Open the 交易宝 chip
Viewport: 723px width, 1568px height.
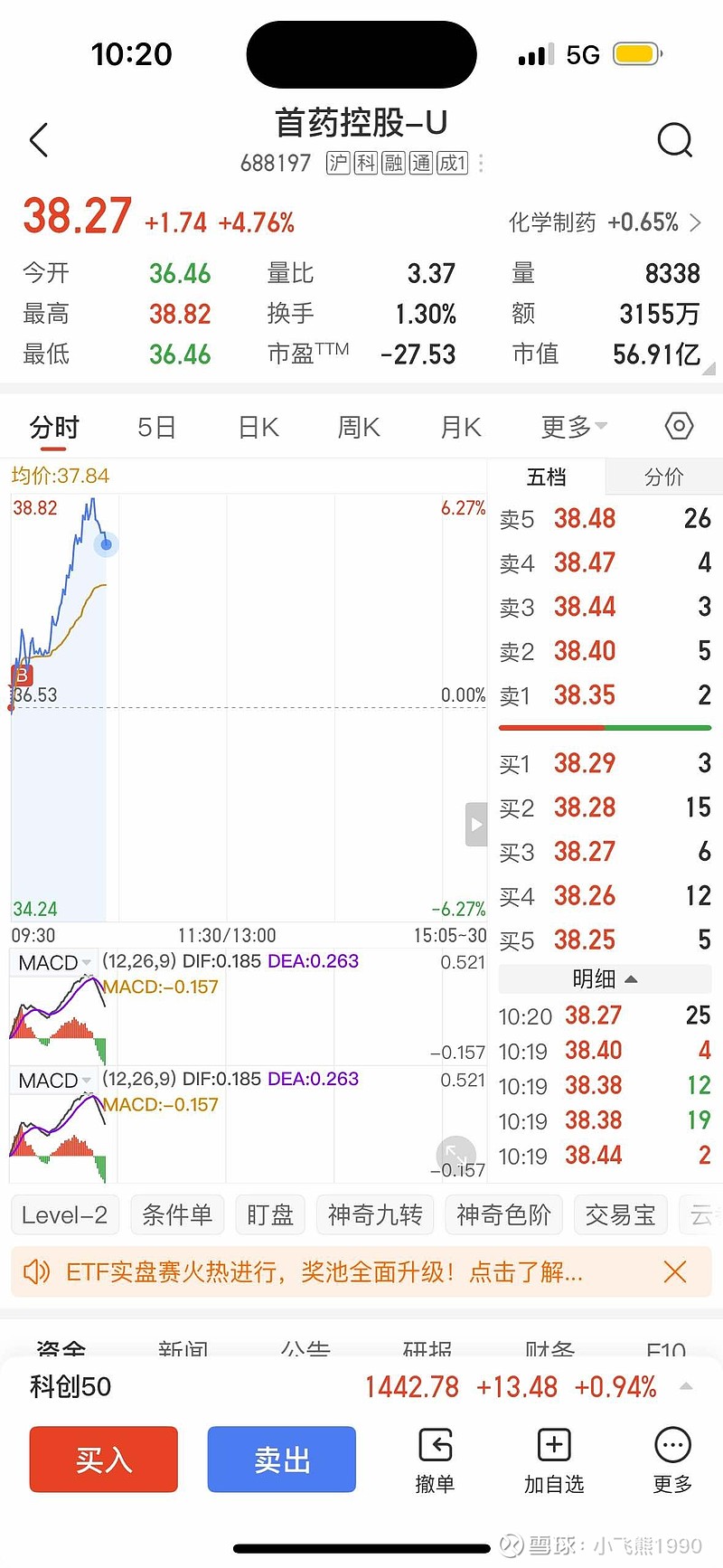[621, 1215]
